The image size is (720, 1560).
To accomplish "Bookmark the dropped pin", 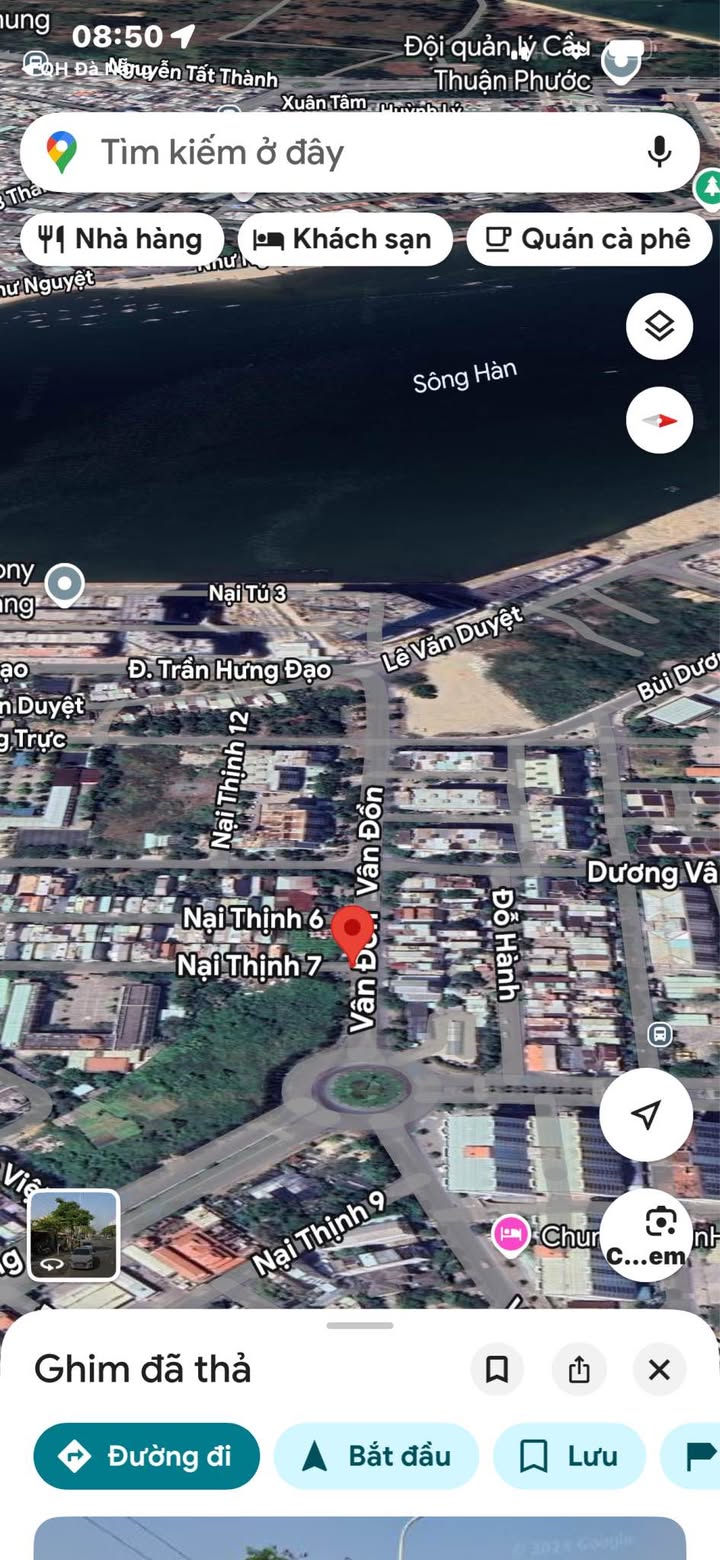I will pyautogui.click(x=497, y=1369).
